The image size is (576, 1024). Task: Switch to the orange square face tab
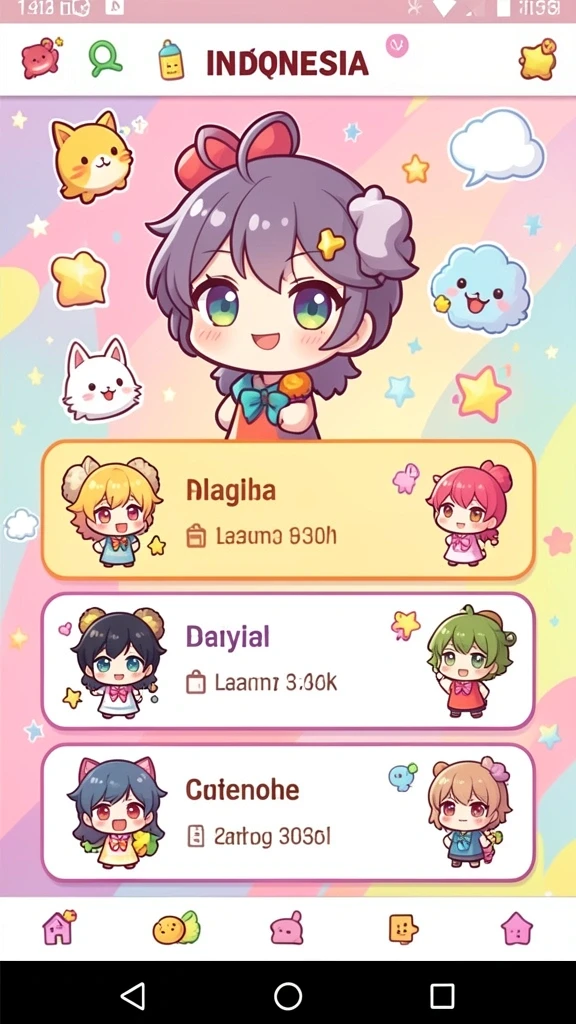[x=403, y=927]
